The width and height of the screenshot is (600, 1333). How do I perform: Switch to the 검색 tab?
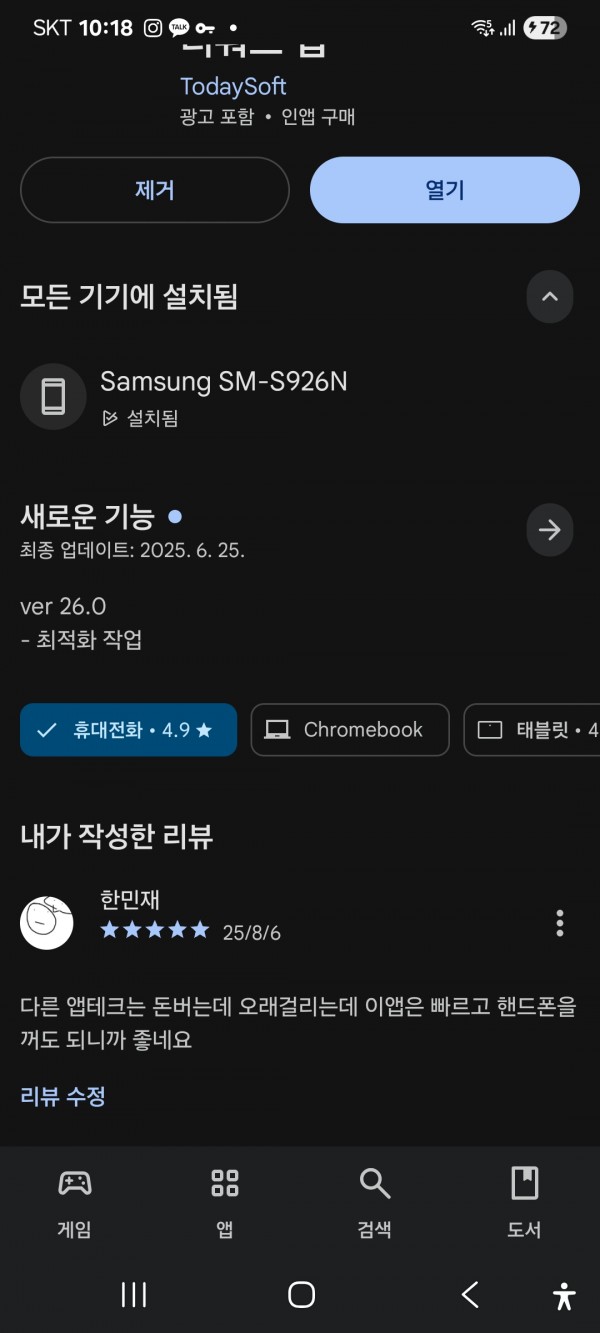375,1203
